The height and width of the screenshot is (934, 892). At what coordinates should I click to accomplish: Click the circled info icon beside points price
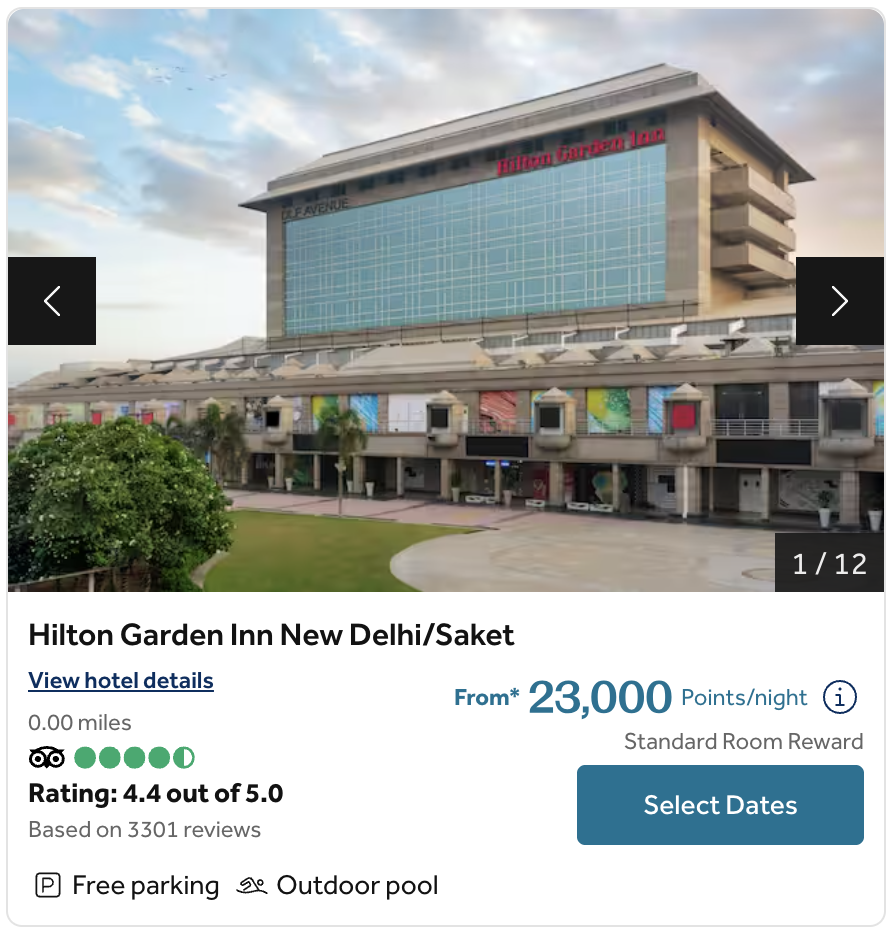point(841,697)
